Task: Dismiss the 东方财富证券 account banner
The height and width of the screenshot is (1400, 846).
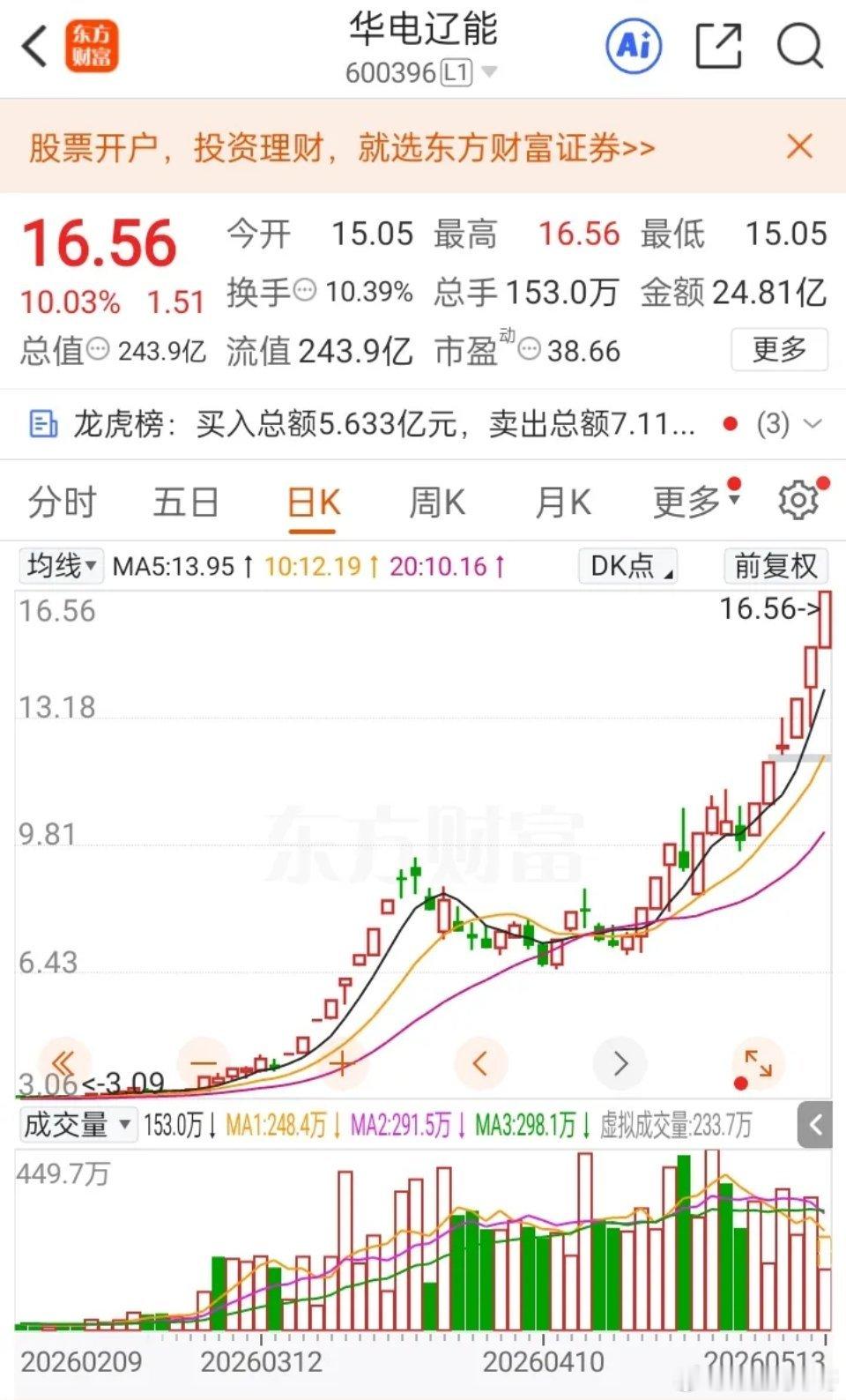Action: click(x=799, y=146)
